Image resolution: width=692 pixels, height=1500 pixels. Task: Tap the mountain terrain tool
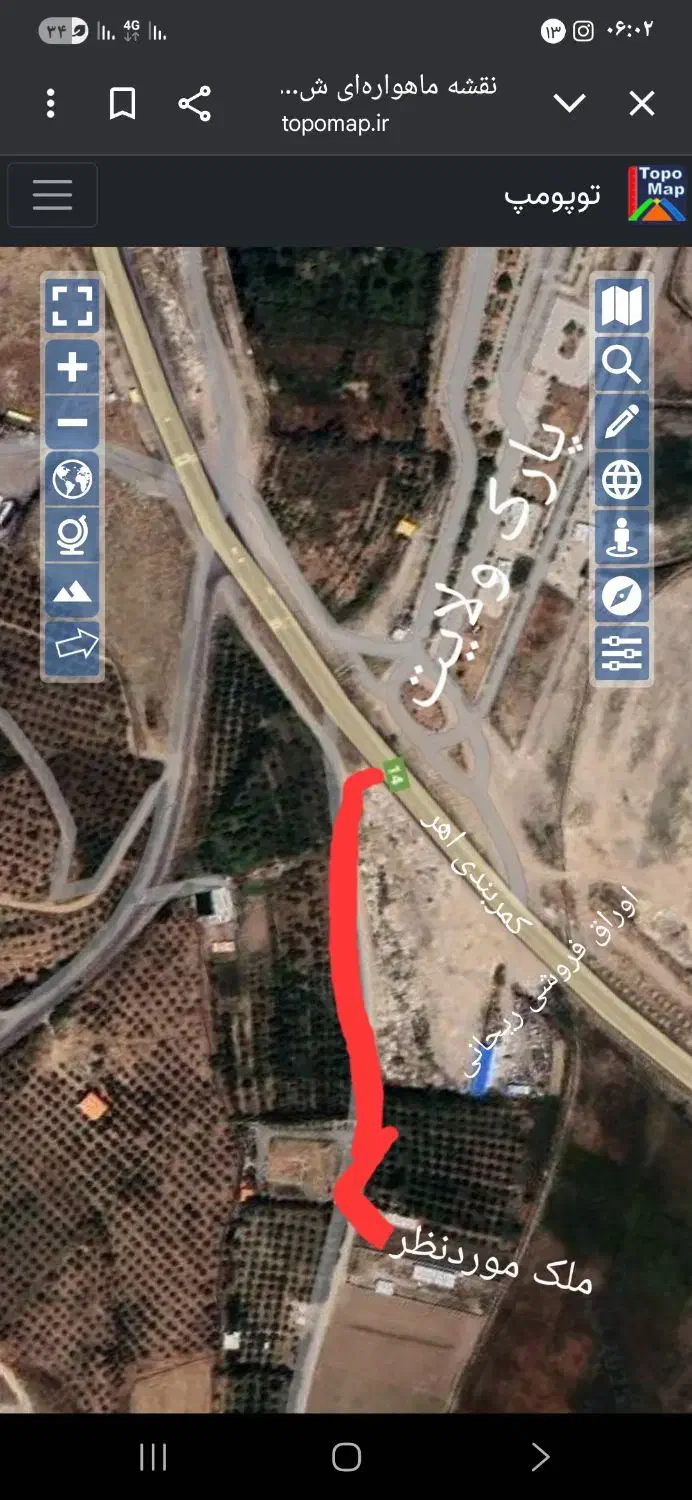click(x=72, y=591)
